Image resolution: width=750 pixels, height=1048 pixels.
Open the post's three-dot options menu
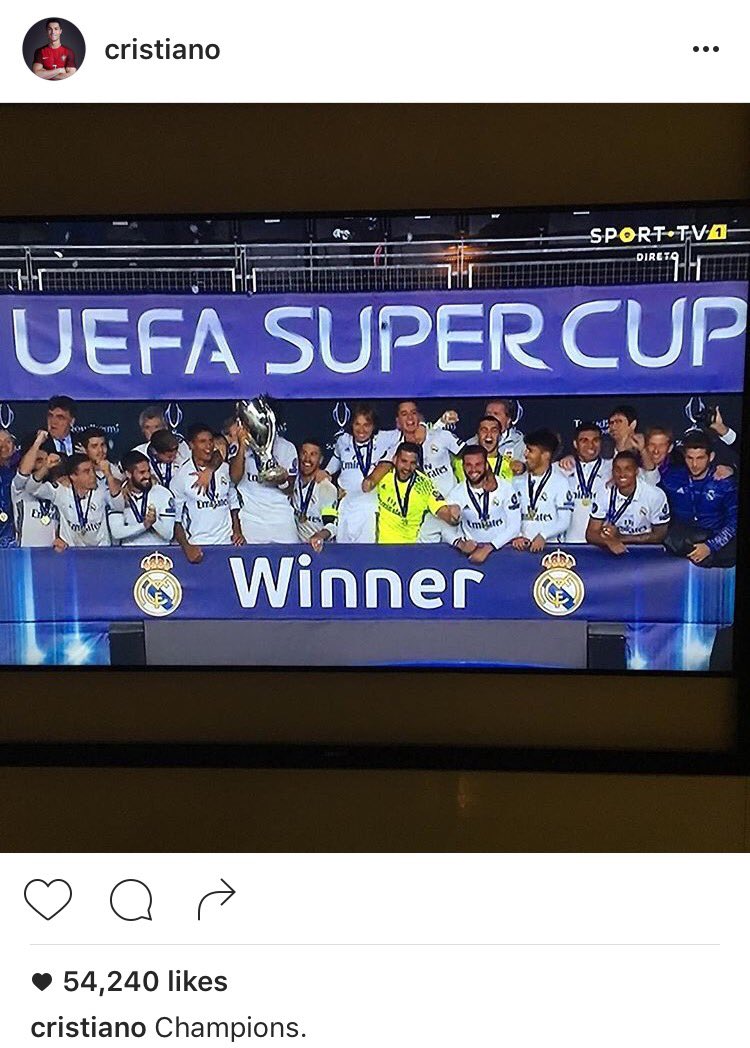(705, 50)
